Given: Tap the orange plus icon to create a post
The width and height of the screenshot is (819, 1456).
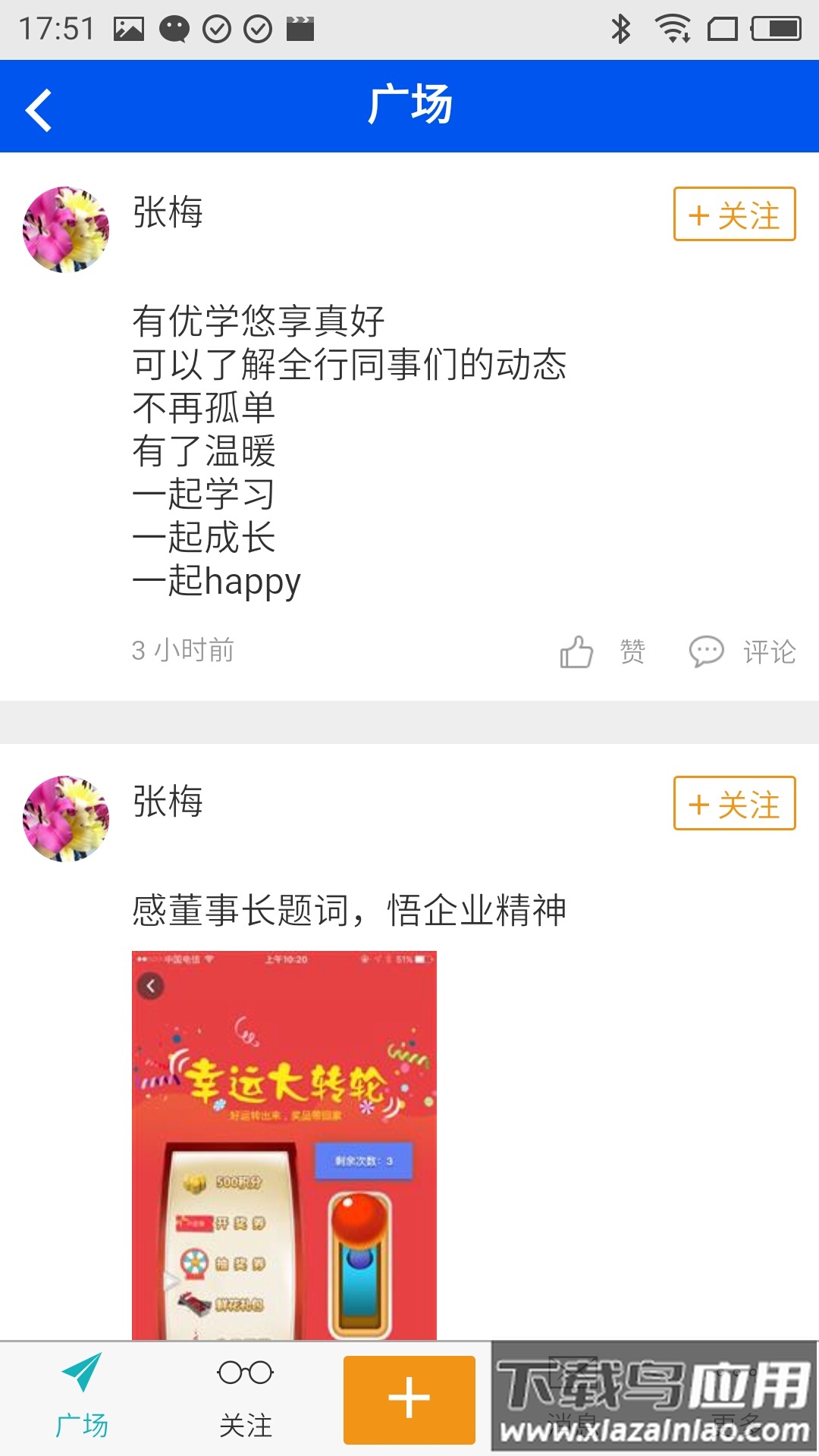Looking at the screenshot, I should 409,1398.
